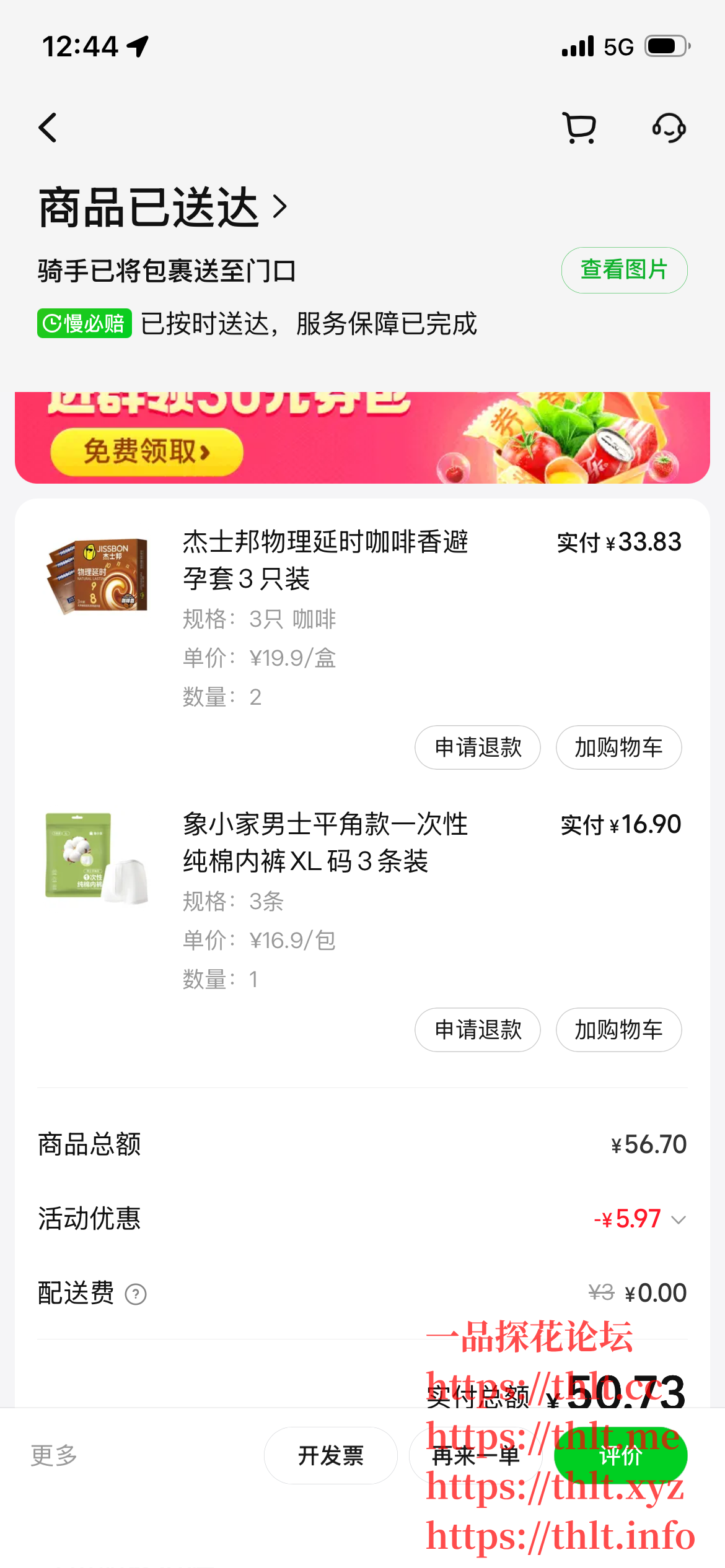Open the 更多 options
This screenshot has width=725, height=1568.
point(54,1455)
